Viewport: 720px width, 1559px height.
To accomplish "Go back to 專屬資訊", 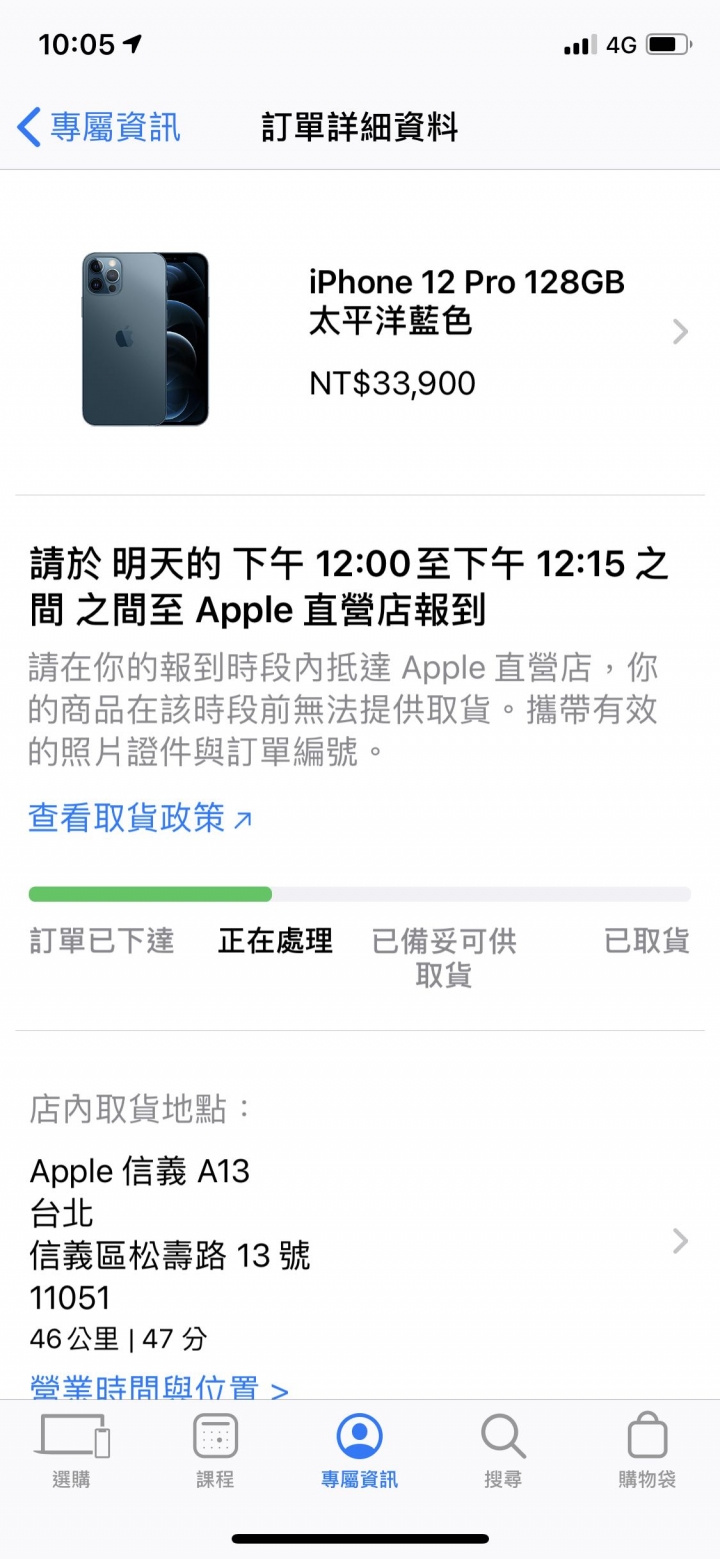I will (100, 128).
